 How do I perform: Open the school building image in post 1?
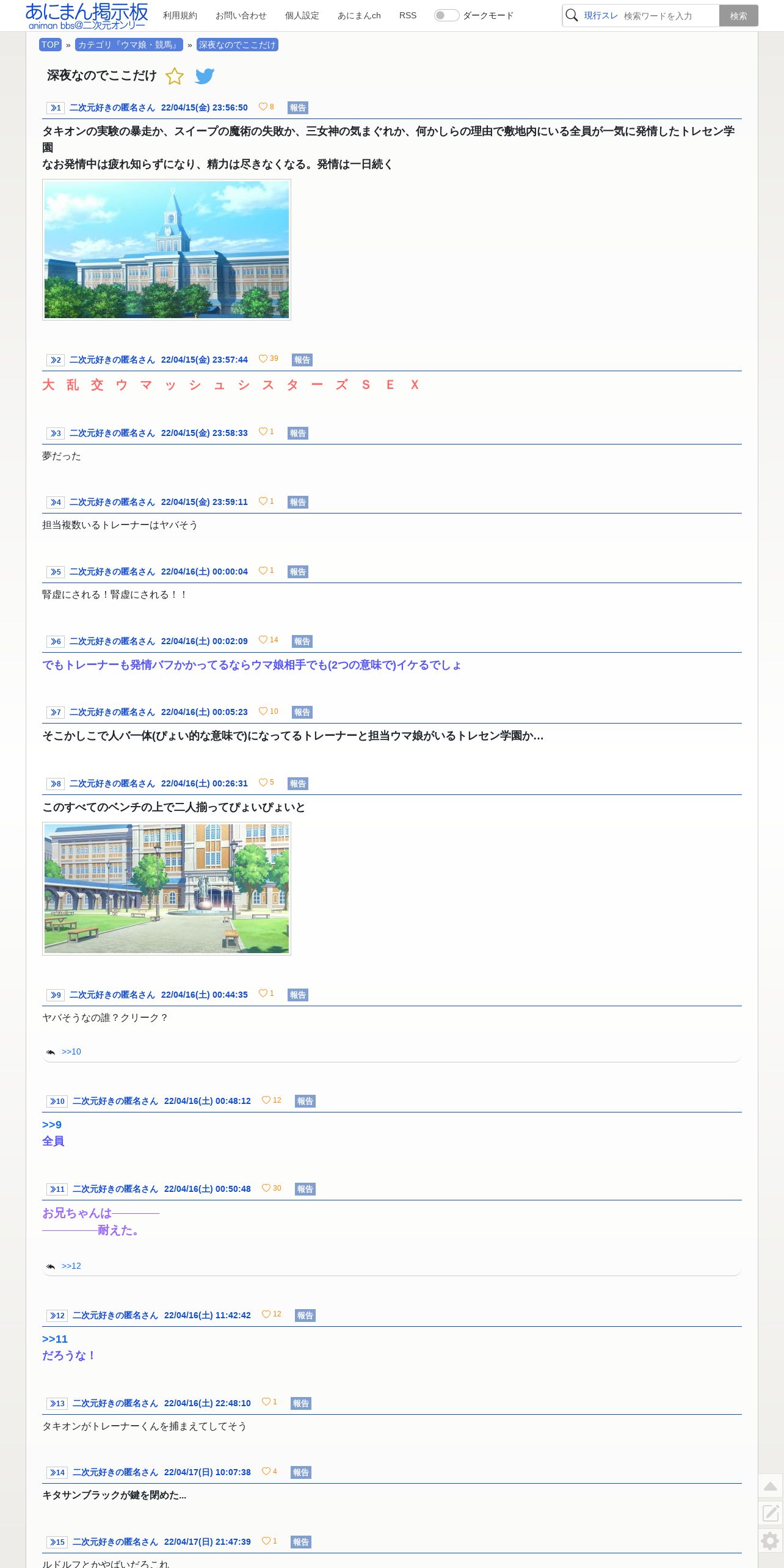tap(167, 249)
